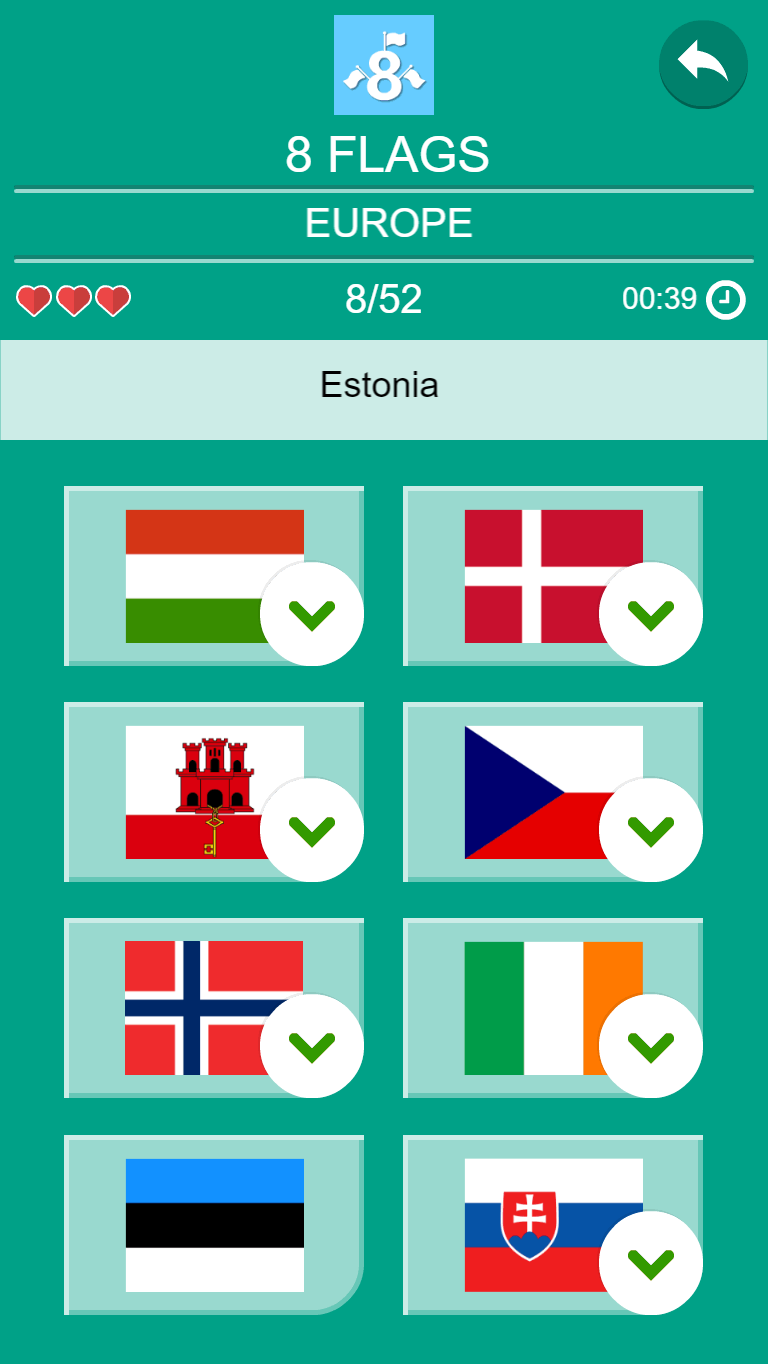Select the Czech flag with blue triangle

(553, 792)
